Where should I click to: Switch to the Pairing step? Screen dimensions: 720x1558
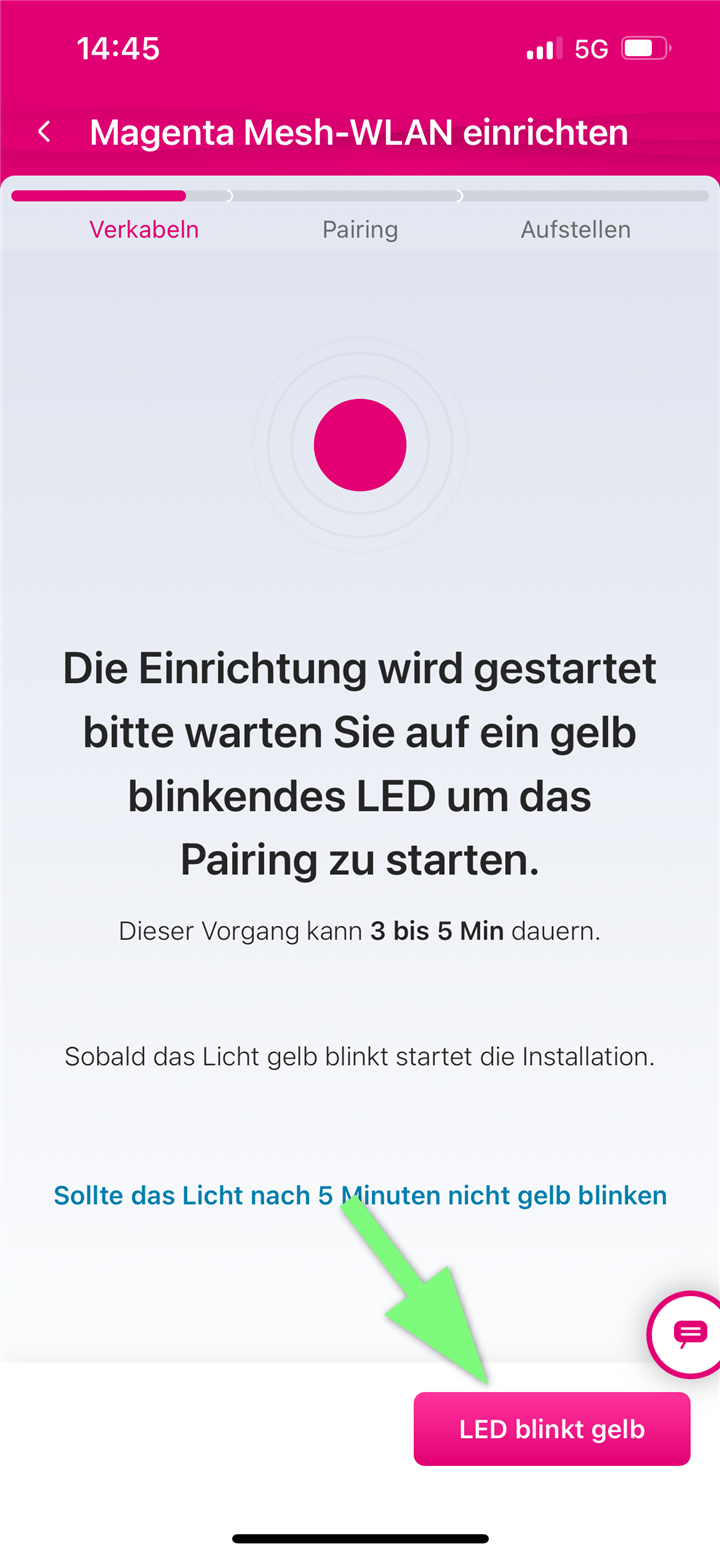[x=360, y=229]
